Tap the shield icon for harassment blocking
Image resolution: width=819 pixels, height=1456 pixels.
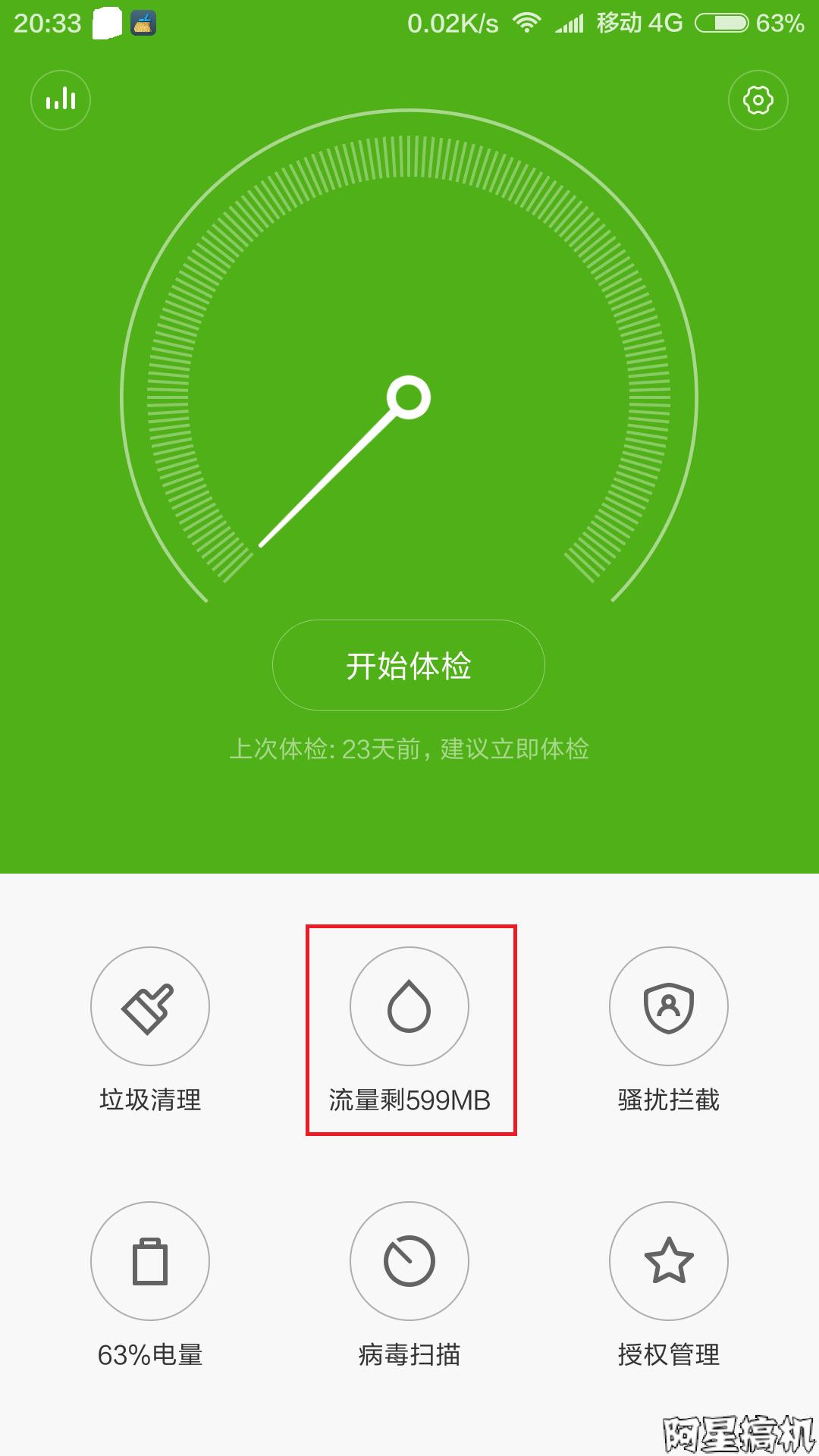tap(668, 1007)
